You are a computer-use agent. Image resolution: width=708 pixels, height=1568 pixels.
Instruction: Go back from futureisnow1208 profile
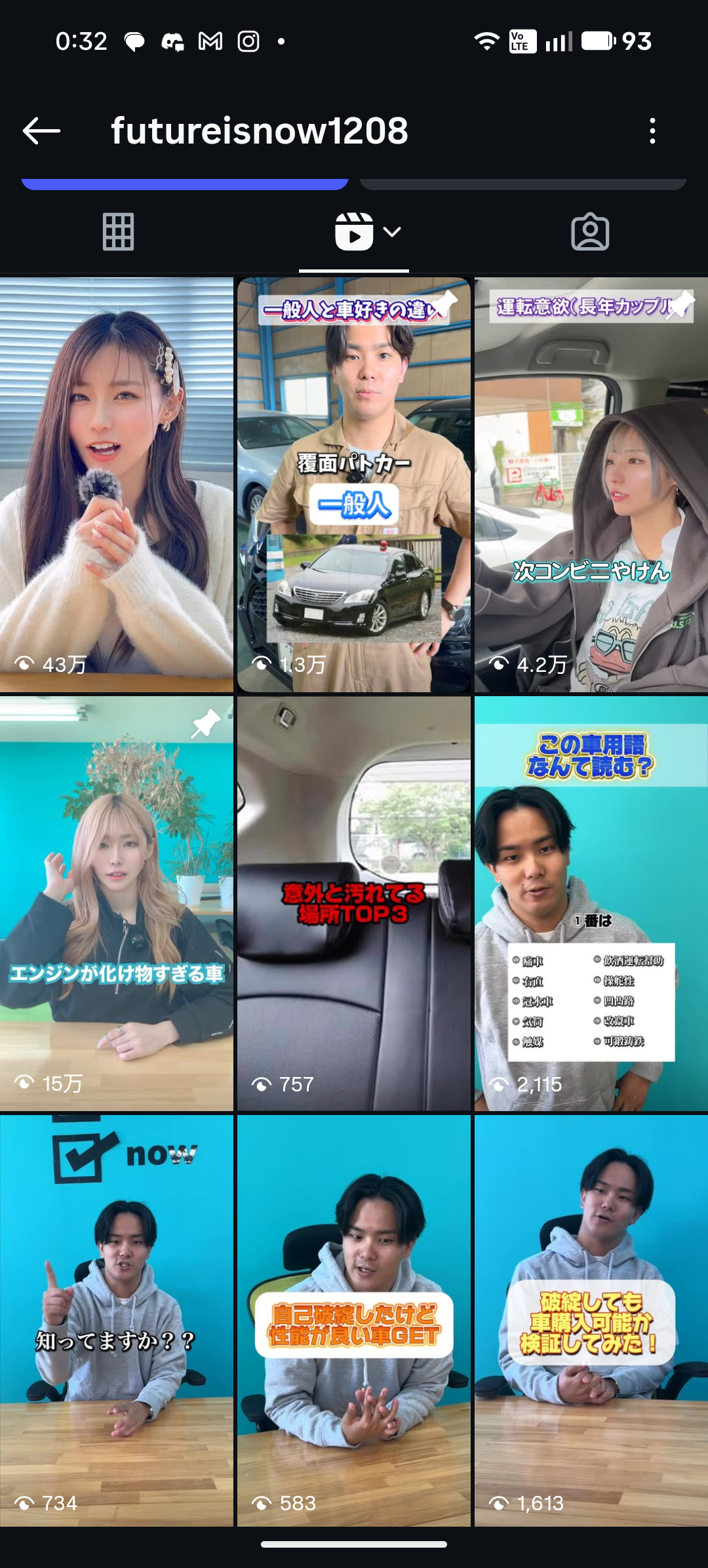click(41, 131)
